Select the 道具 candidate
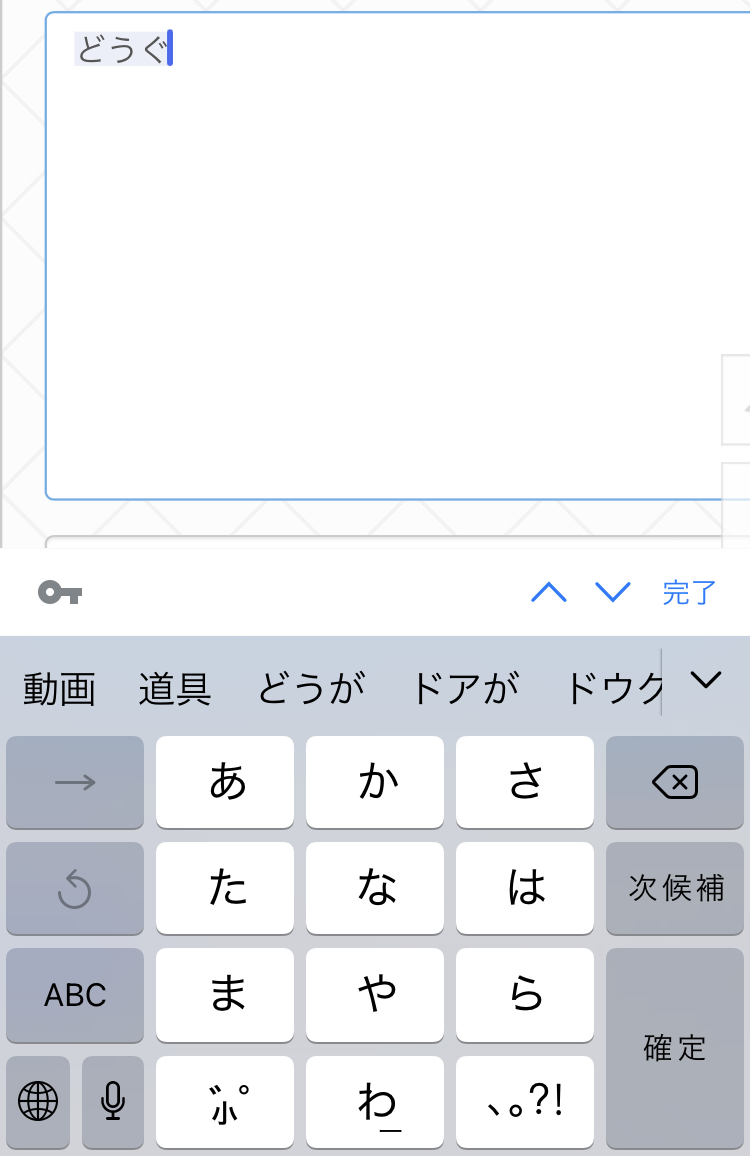 [175, 689]
